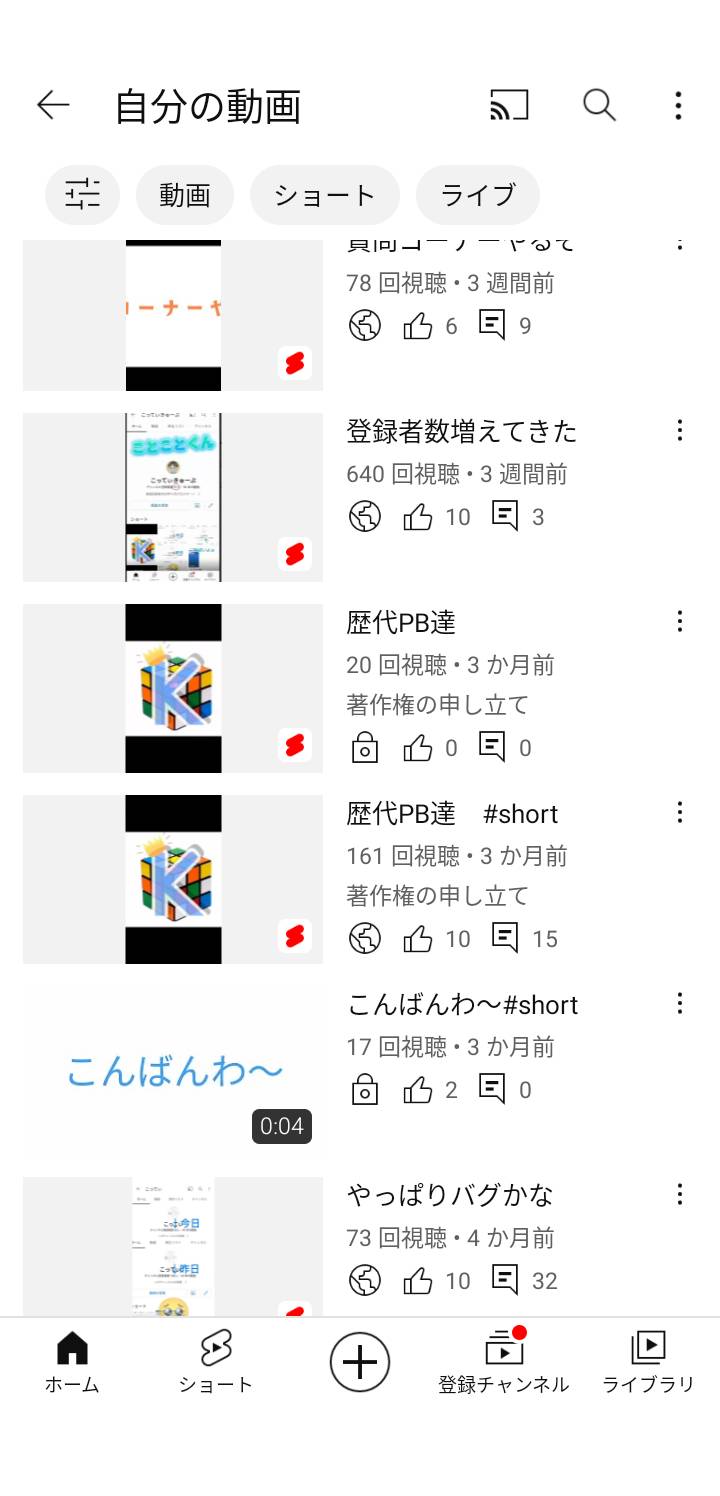
Task: Open options menu for 歴代PB達 #short
Action: coord(680,812)
